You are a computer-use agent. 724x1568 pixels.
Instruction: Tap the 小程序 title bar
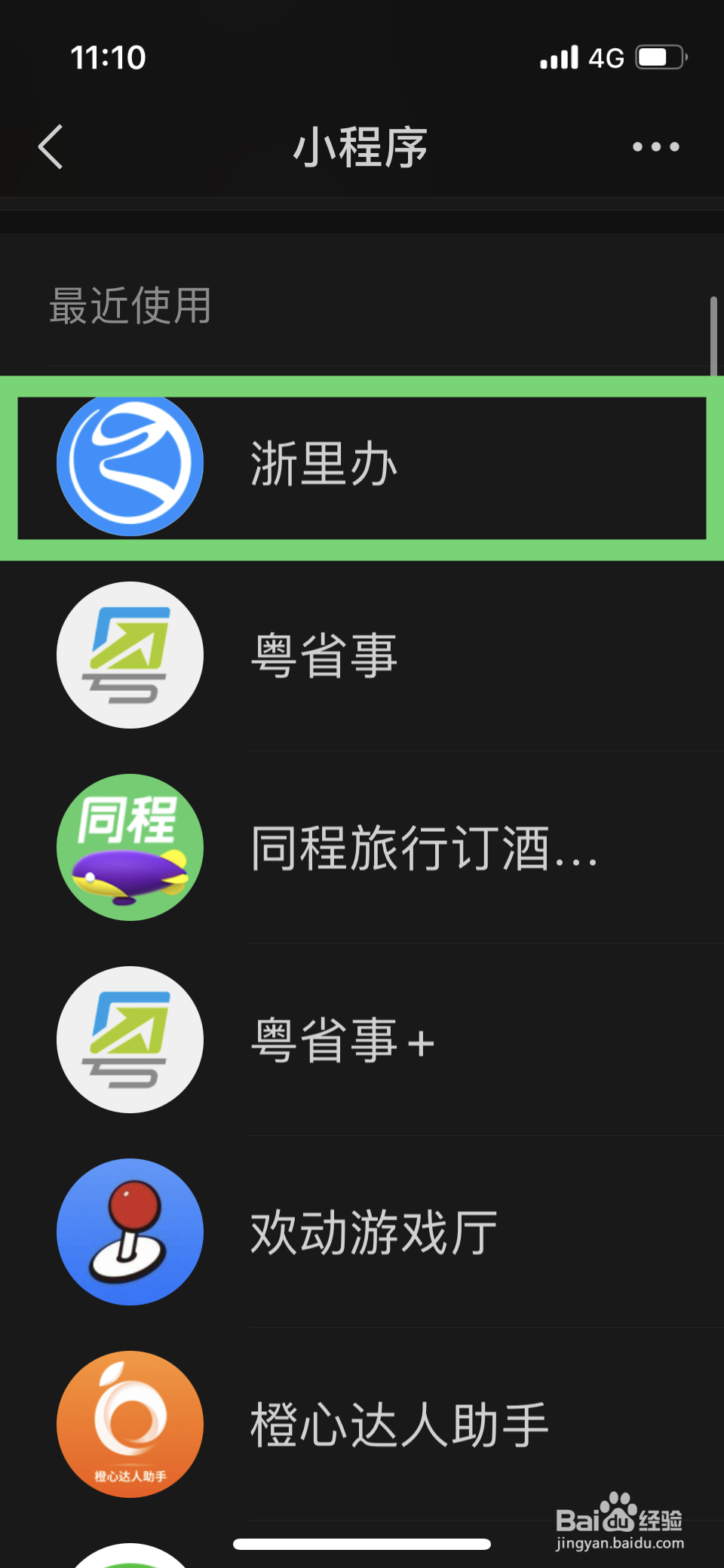[x=361, y=147]
